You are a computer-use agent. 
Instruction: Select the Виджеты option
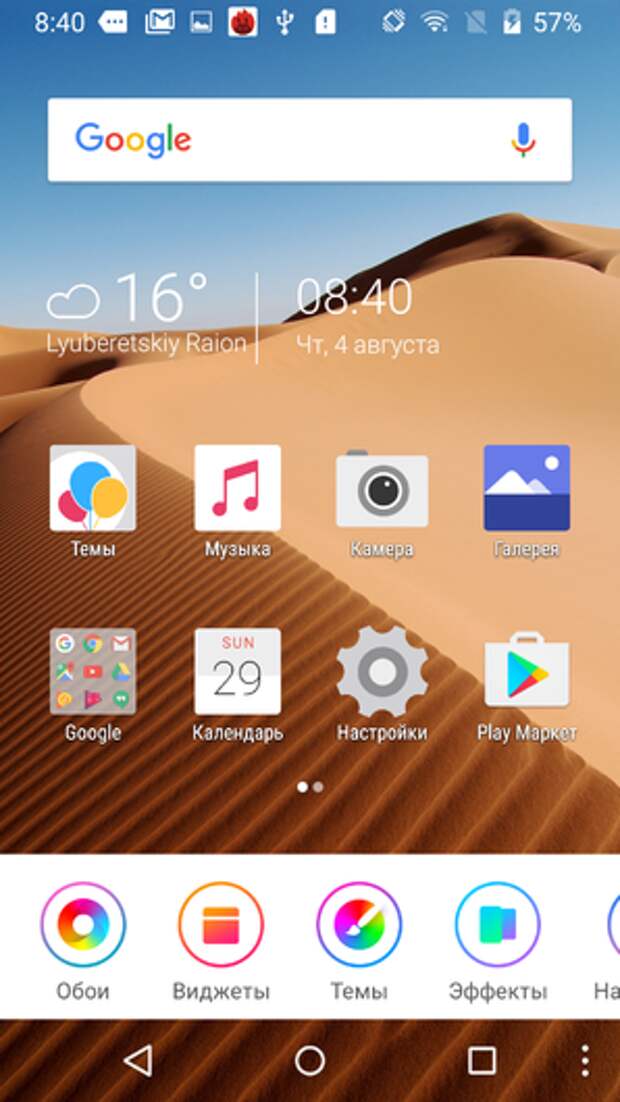[221, 926]
